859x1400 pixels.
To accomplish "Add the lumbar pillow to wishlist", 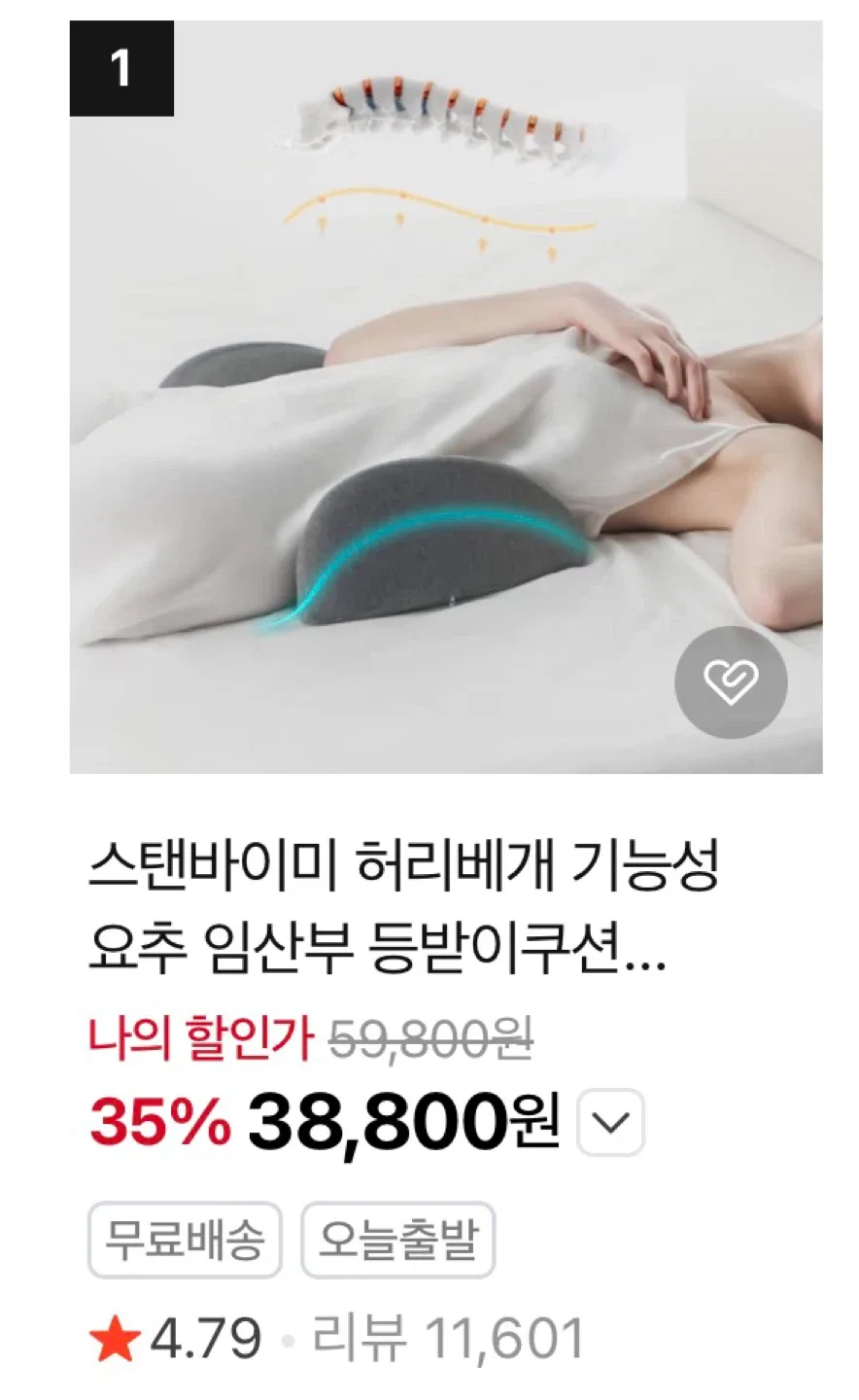I will [731, 682].
